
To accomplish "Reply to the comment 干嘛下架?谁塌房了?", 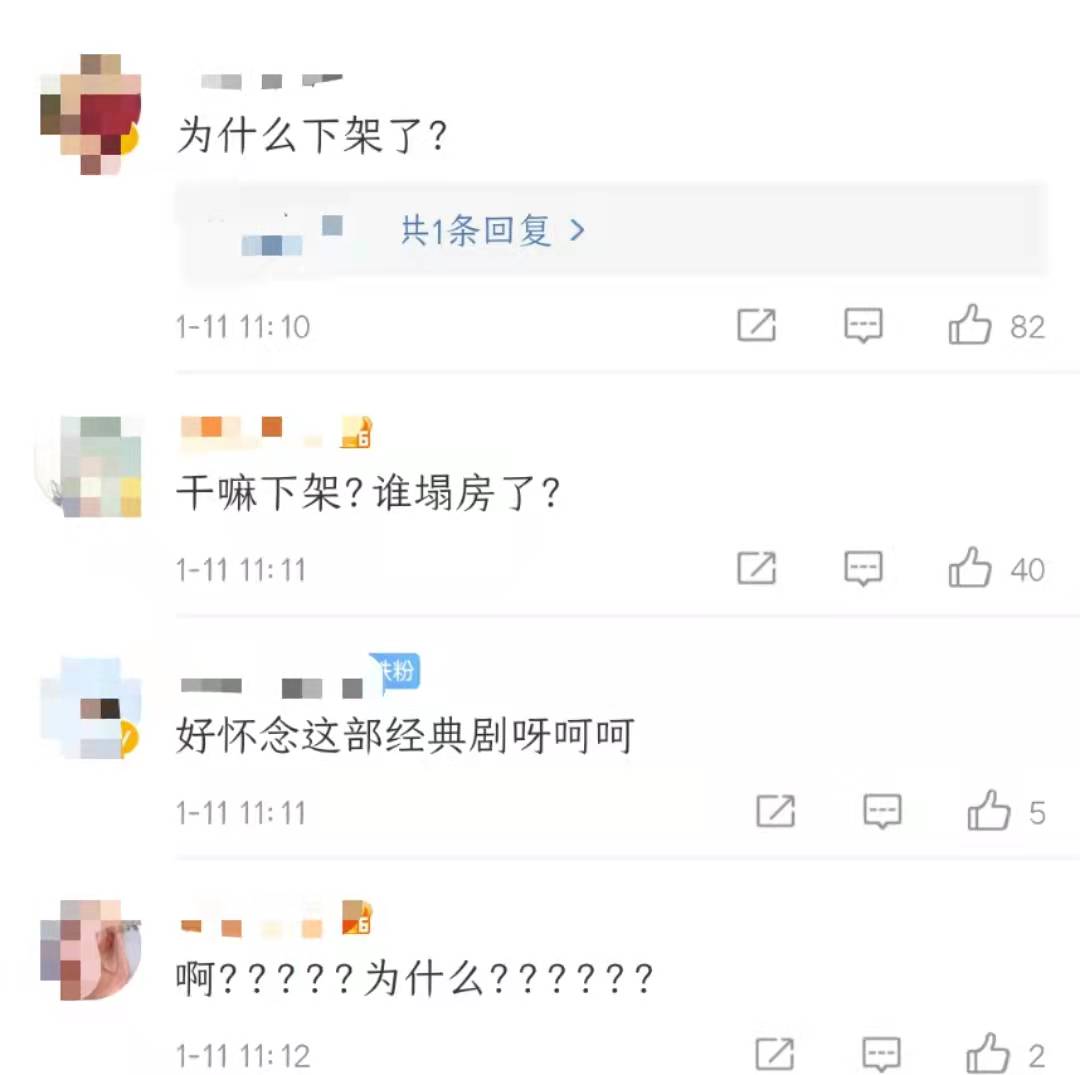I will coord(863,569).
